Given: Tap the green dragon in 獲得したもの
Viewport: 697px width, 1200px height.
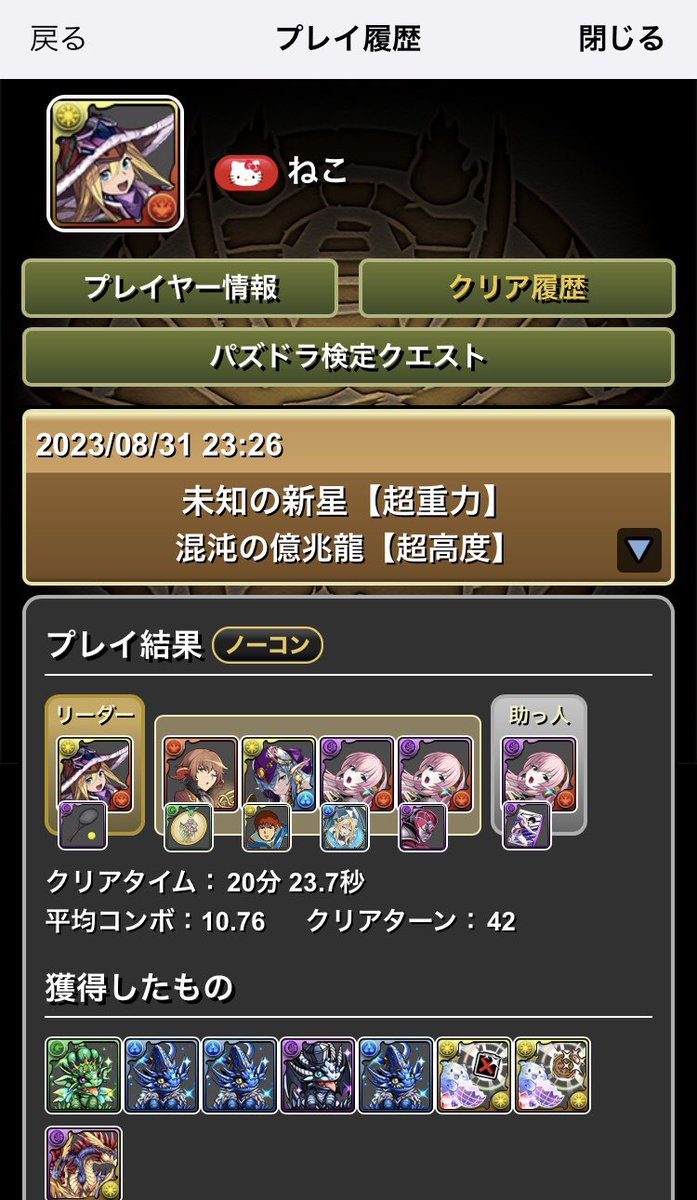Looking at the screenshot, I should coord(83,1075).
